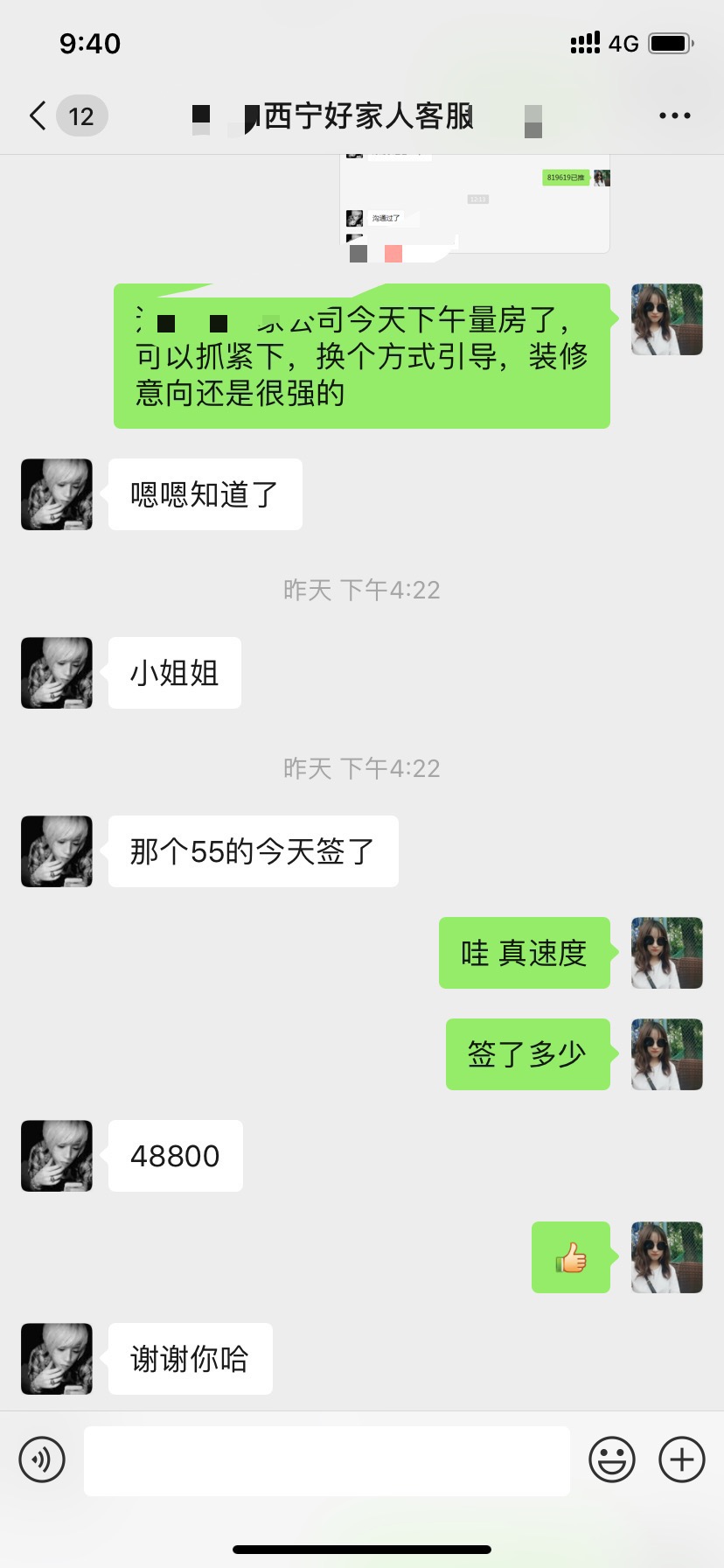Image resolution: width=724 pixels, height=1568 pixels.
Task: Tap the sender avatar beside "嗯嗯知道了"
Action: [x=57, y=494]
